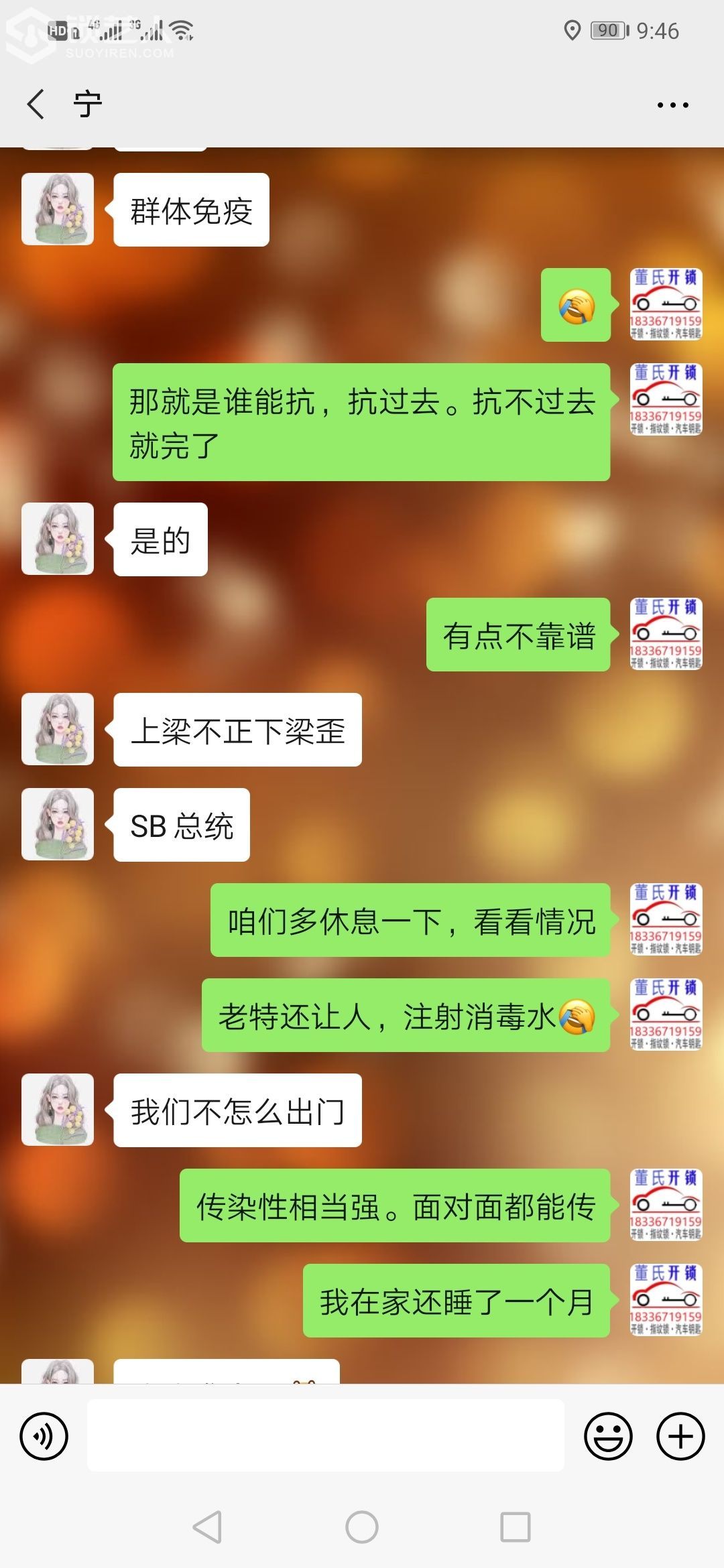The image size is (724, 1568).
Task: Open contact avatar beside 我们不怎么出门
Action: click(x=58, y=1110)
